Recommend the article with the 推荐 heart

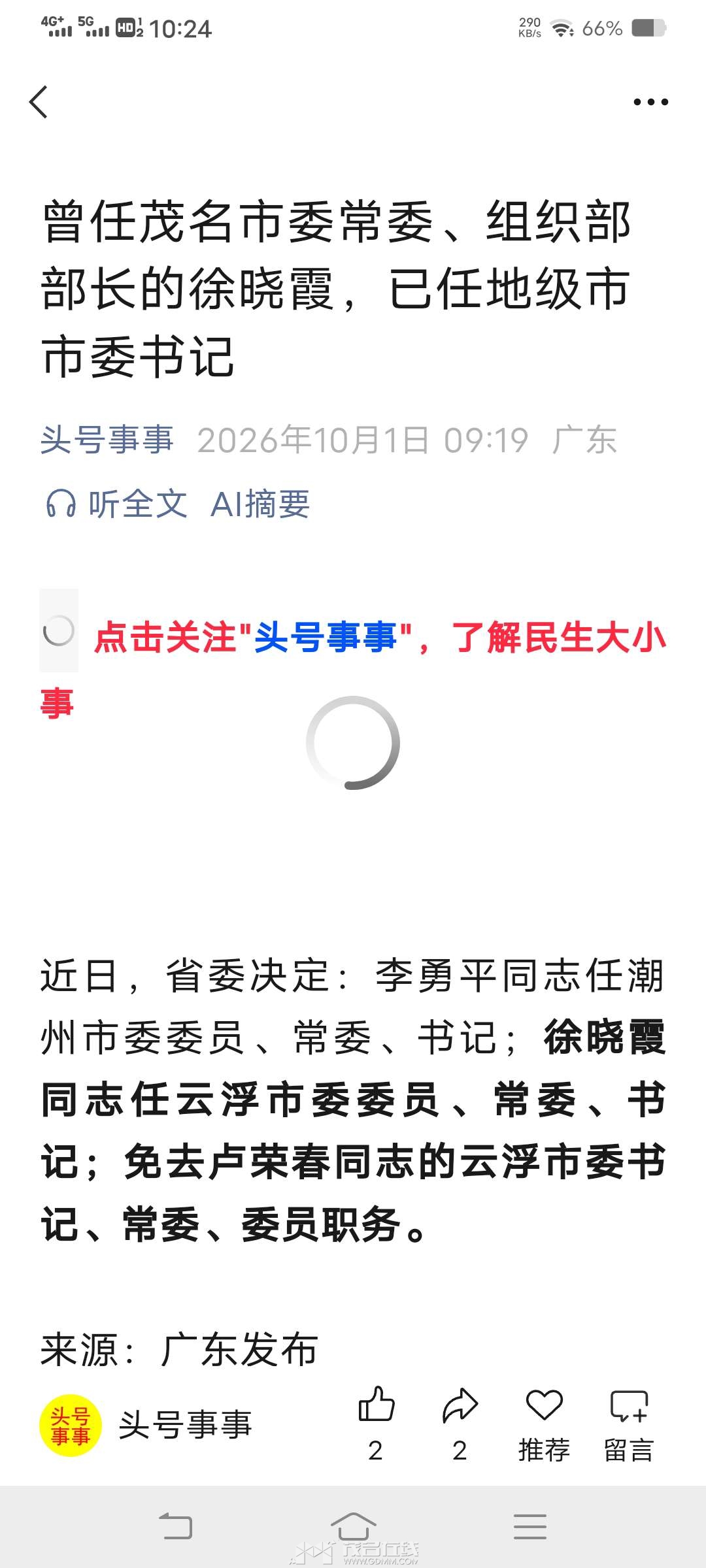[544, 1423]
